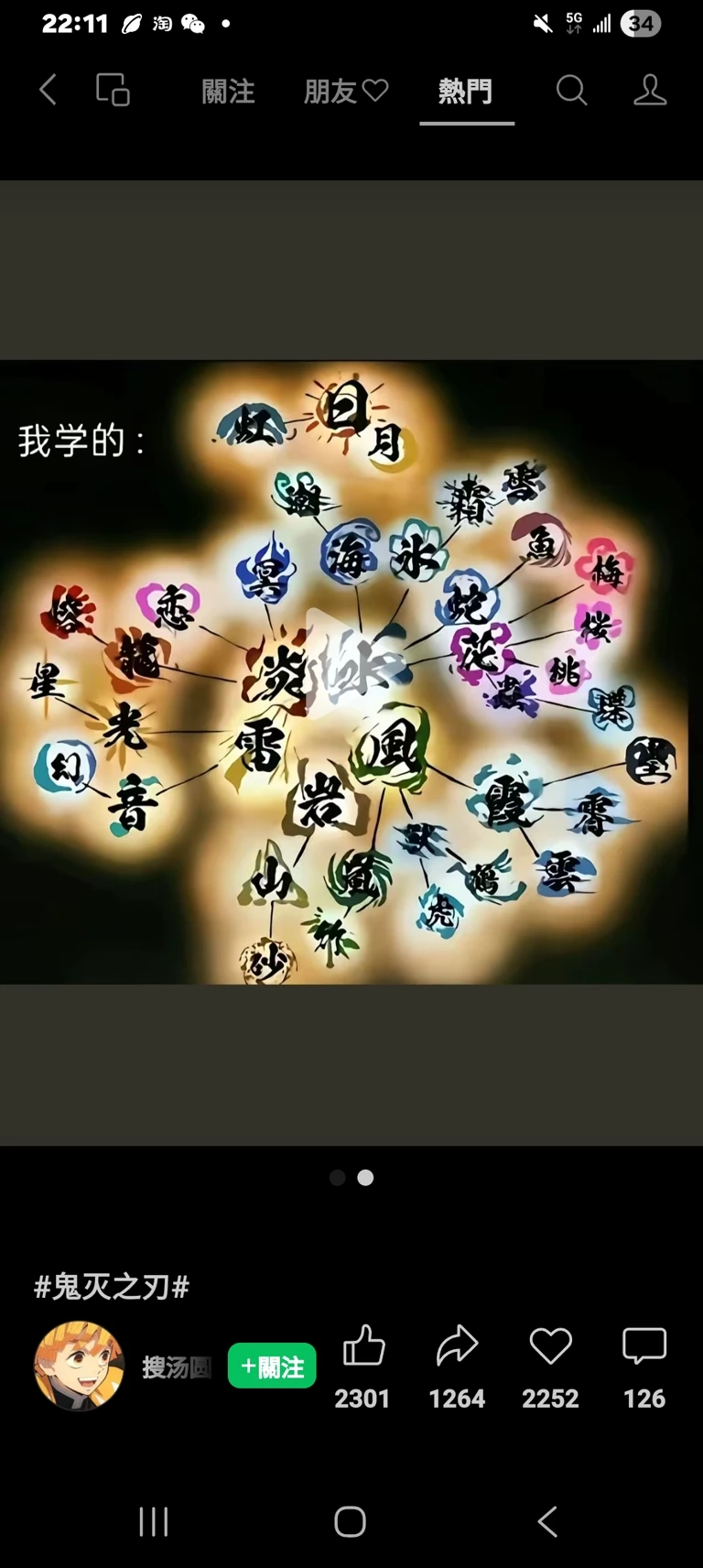The width and height of the screenshot is (703, 1568).
Task: Switch to the 關注 tab
Action: [x=228, y=92]
